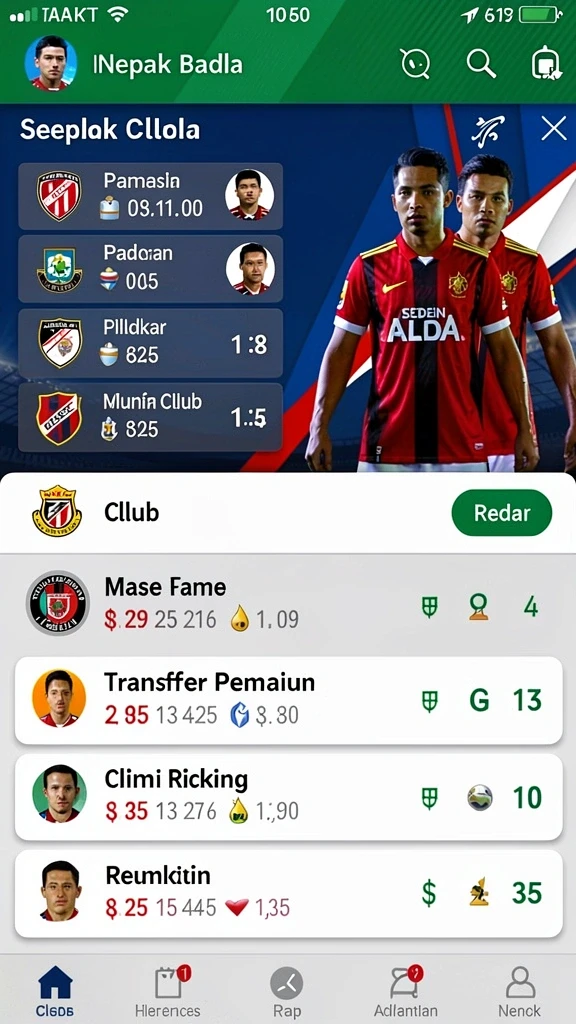Open the Nenck profile tab

click(x=520, y=990)
